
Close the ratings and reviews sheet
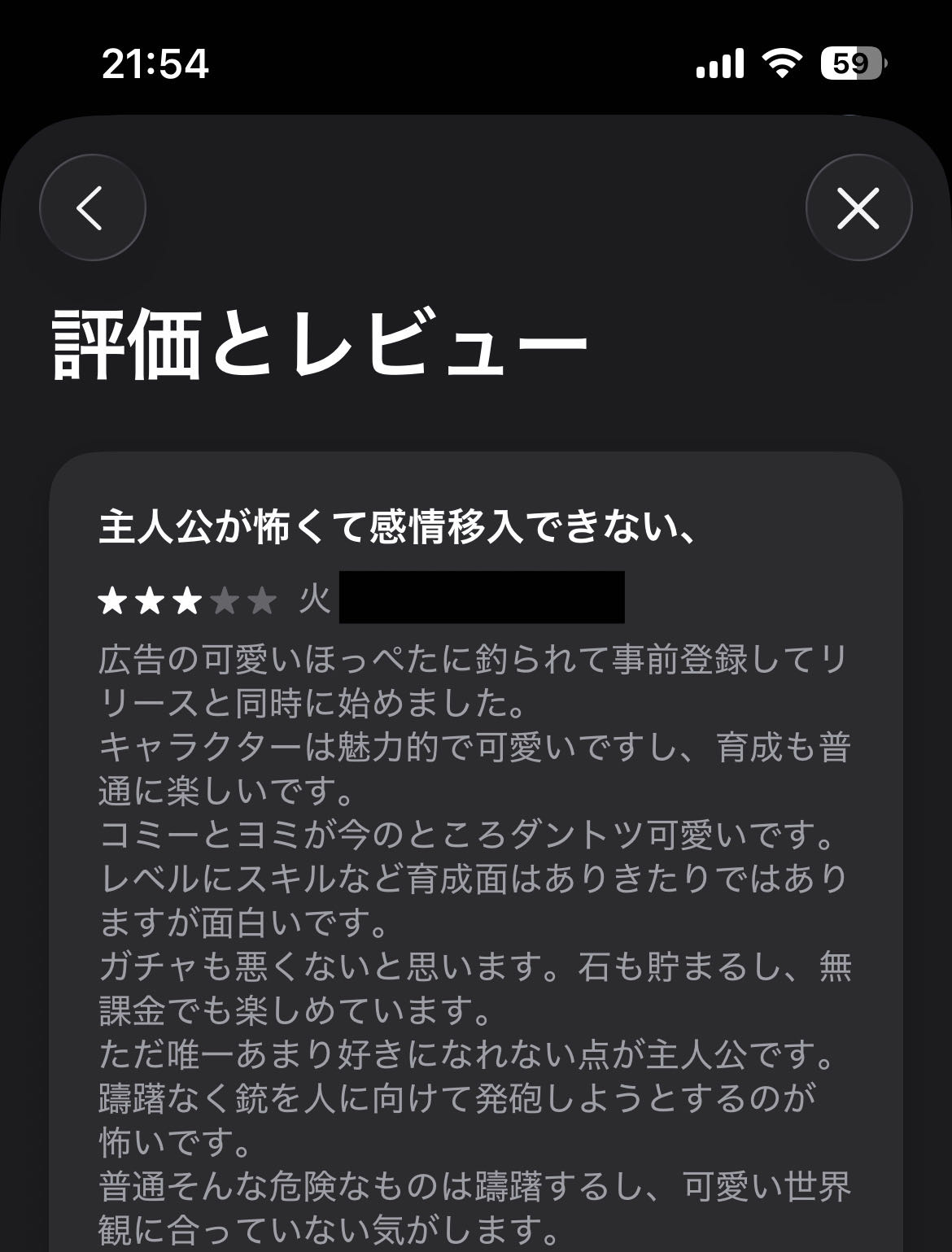[858, 207]
